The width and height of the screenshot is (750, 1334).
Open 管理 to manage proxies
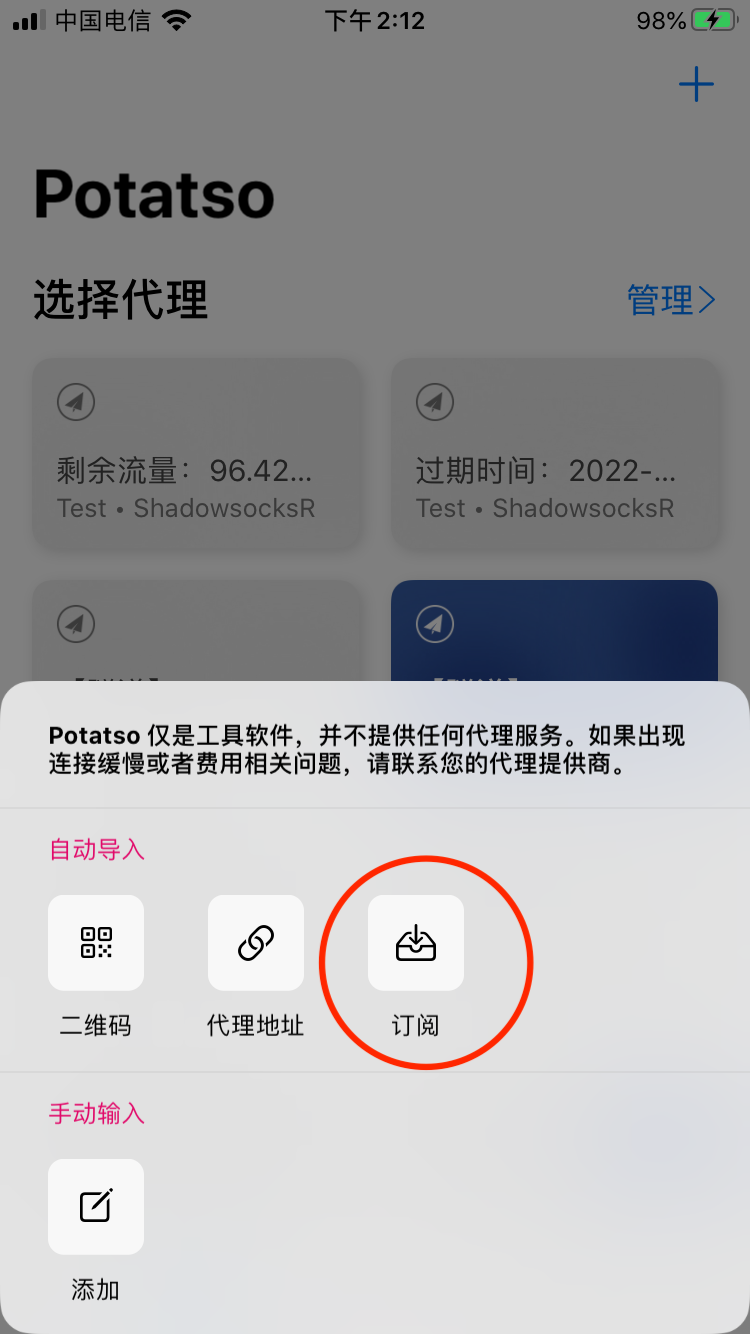click(671, 300)
